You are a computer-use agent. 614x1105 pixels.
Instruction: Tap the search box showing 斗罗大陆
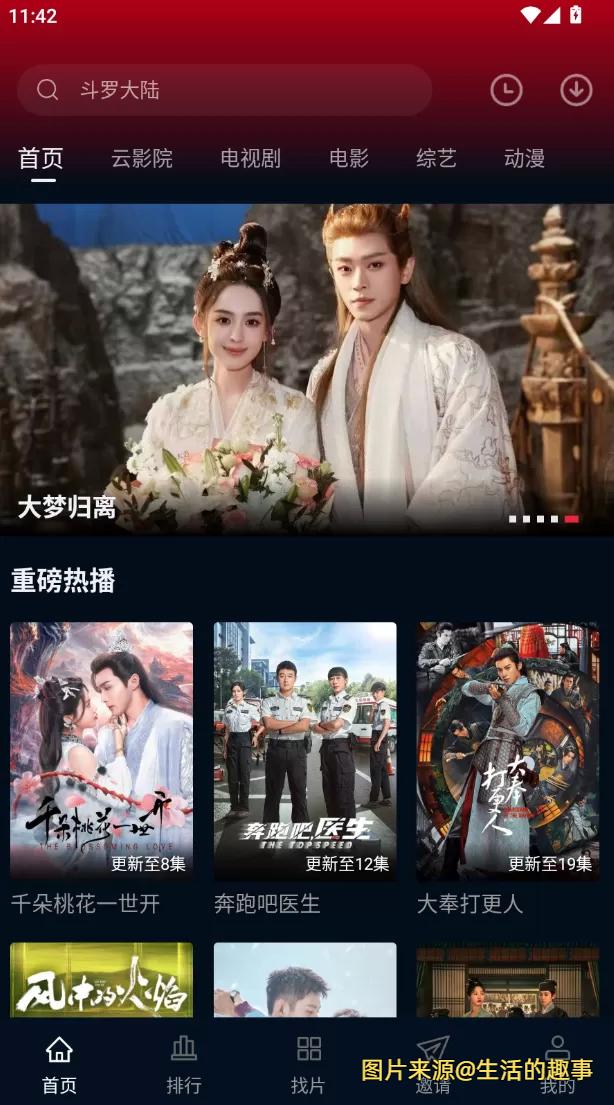tap(225, 90)
